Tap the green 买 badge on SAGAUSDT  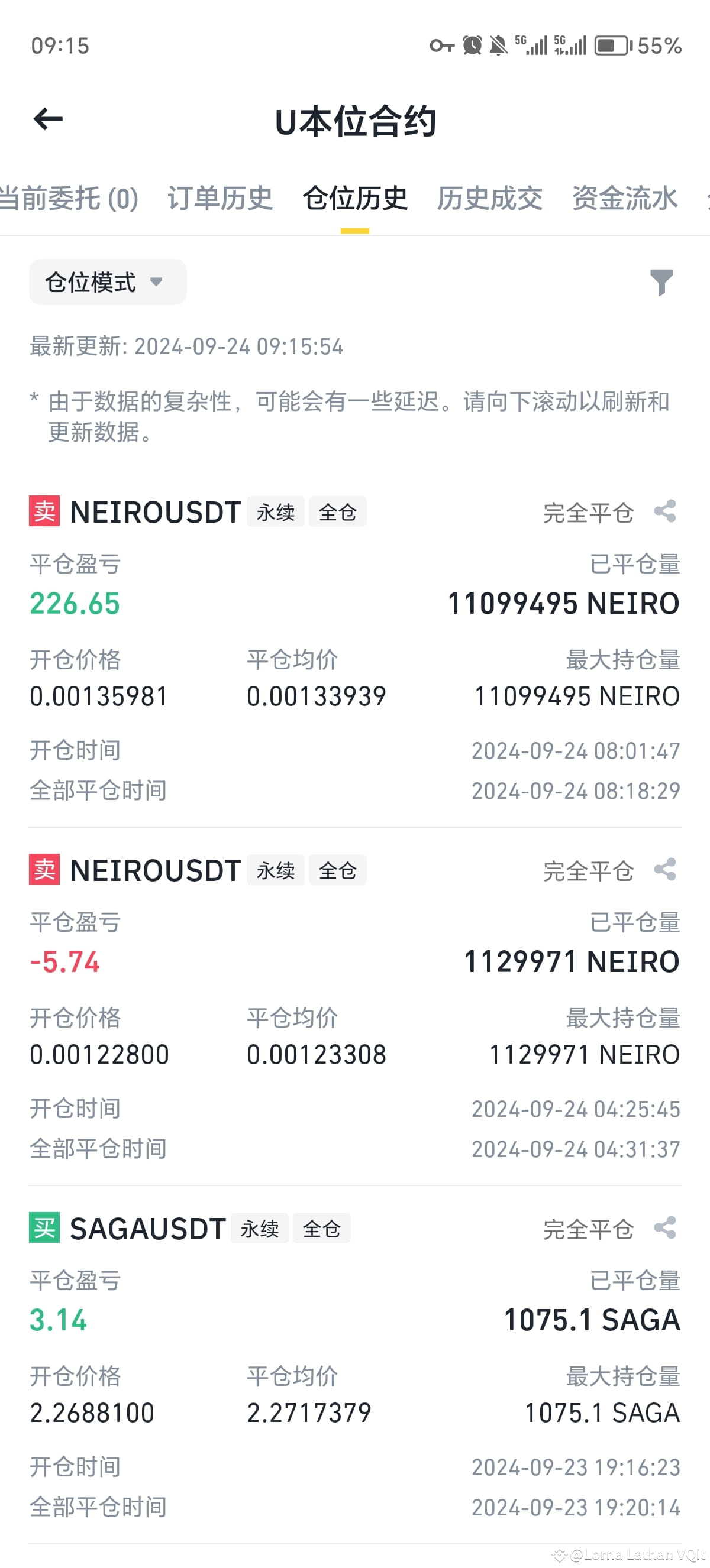pyautogui.click(x=43, y=1229)
